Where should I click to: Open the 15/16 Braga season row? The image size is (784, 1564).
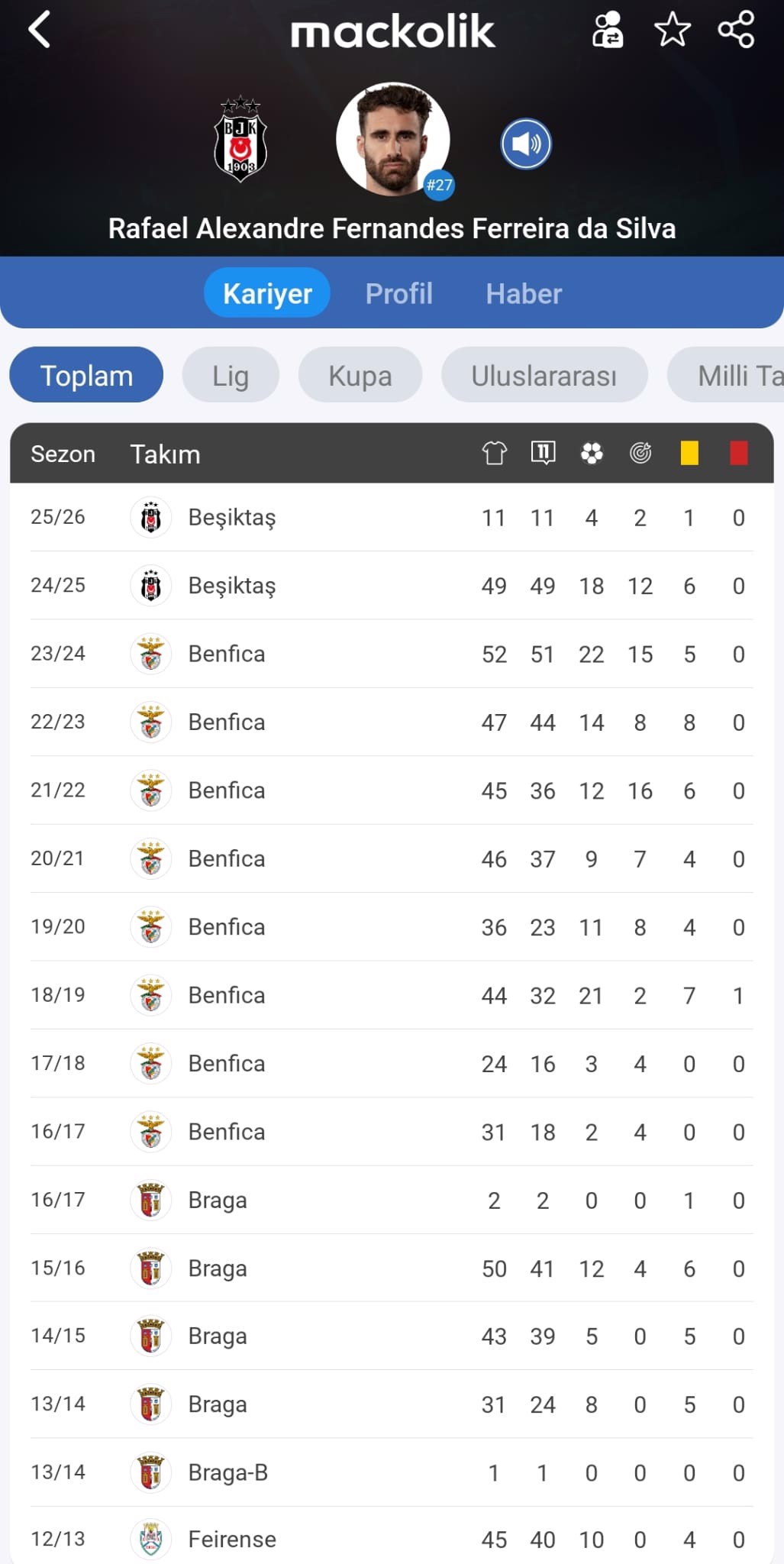tap(392, 1268)
